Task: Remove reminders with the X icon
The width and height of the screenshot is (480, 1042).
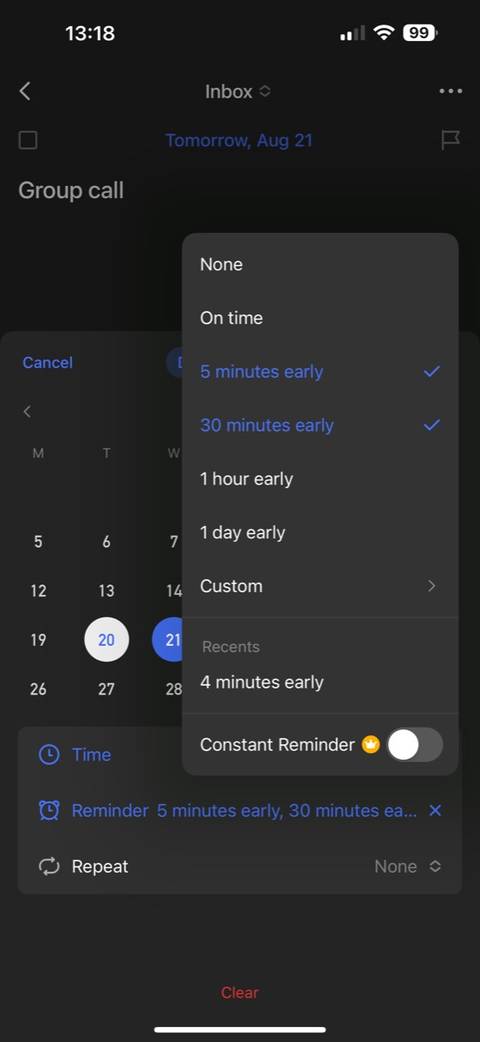Action: 435,811
